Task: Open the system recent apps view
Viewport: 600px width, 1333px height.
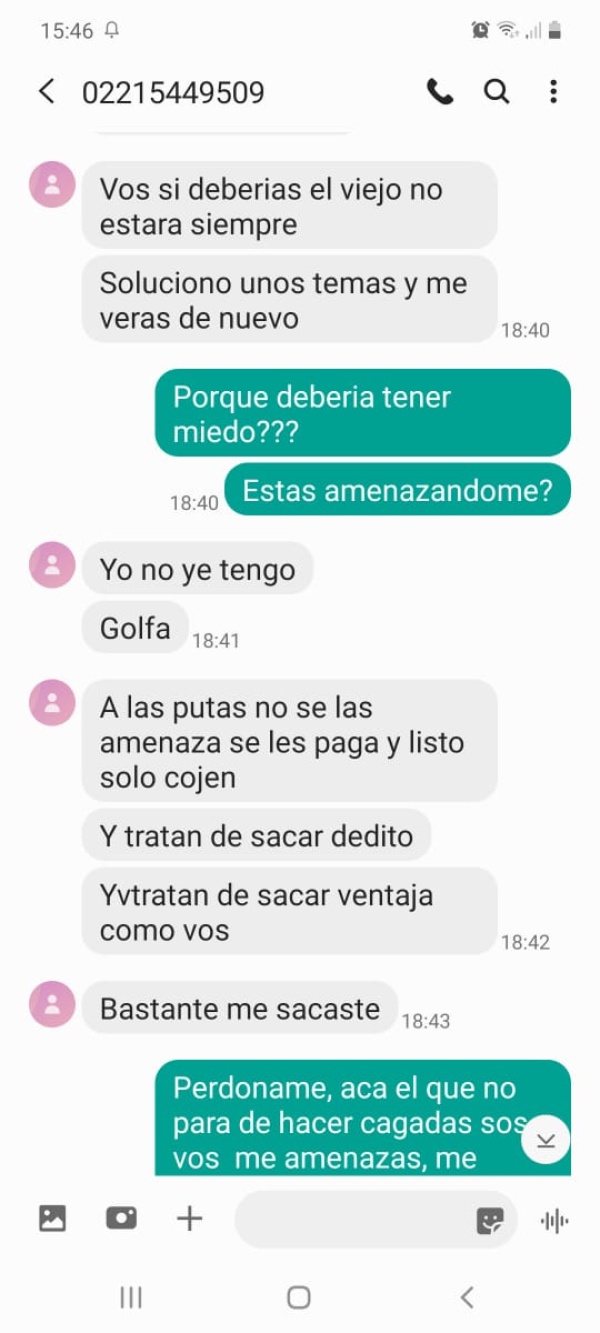Action: pos(131,1297)
